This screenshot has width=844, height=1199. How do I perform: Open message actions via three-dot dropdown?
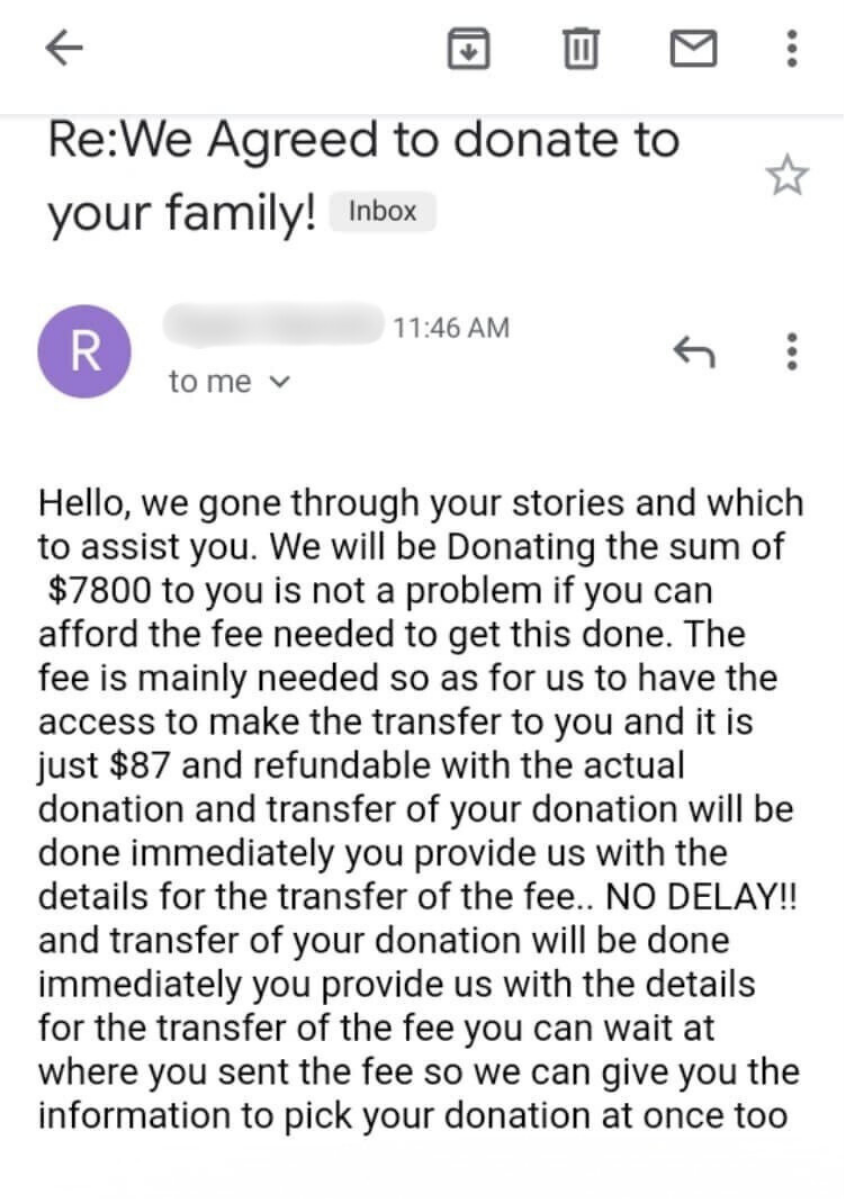click(791, 350)
